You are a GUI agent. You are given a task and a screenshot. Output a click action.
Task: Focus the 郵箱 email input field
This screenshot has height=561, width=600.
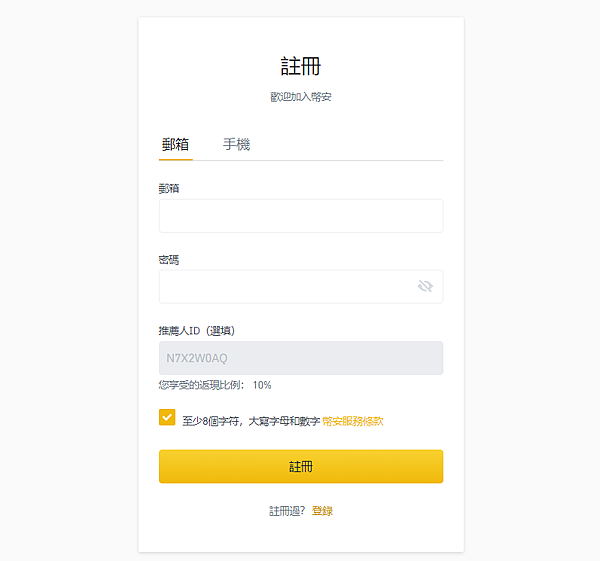(300, 216)
